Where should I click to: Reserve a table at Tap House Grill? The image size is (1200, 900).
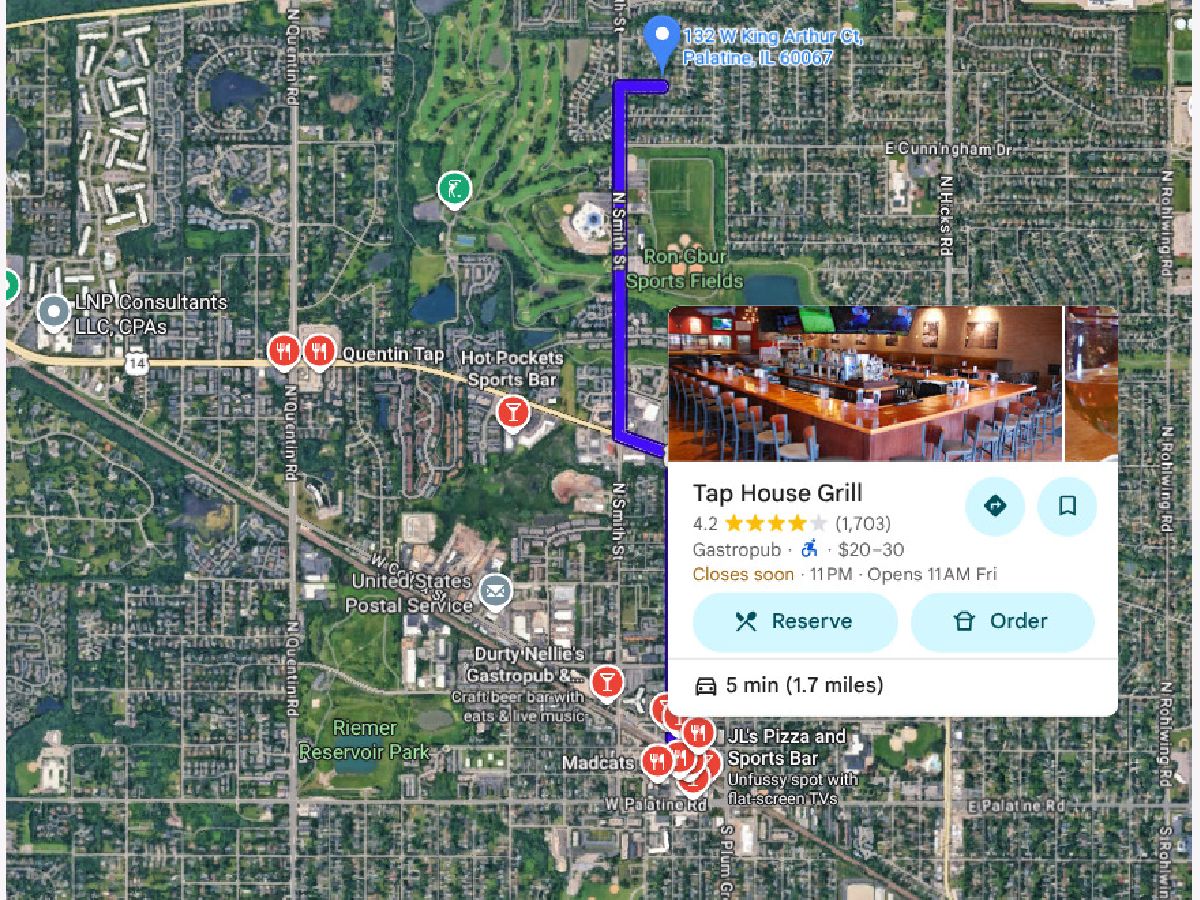tap(795, 621)
